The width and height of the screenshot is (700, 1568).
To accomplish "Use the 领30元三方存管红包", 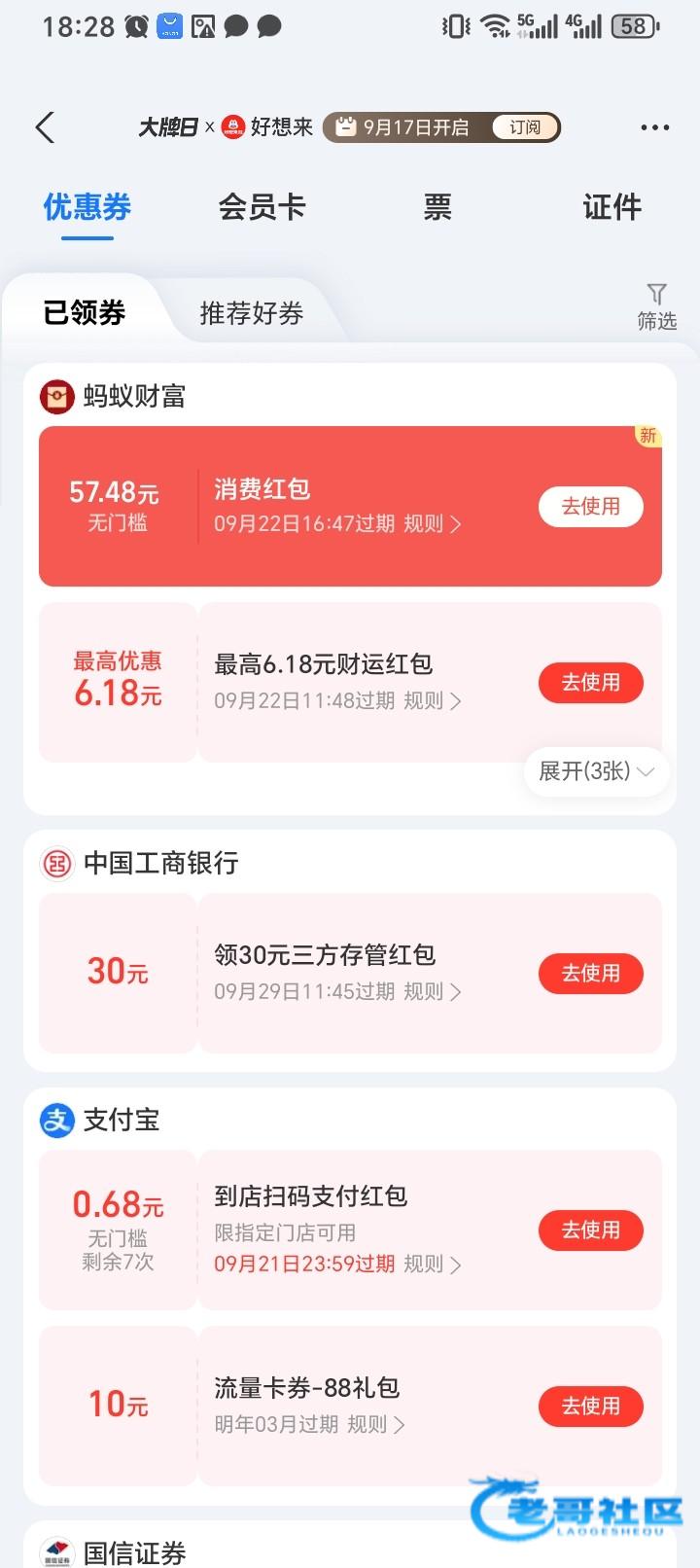I will point(591,973).
